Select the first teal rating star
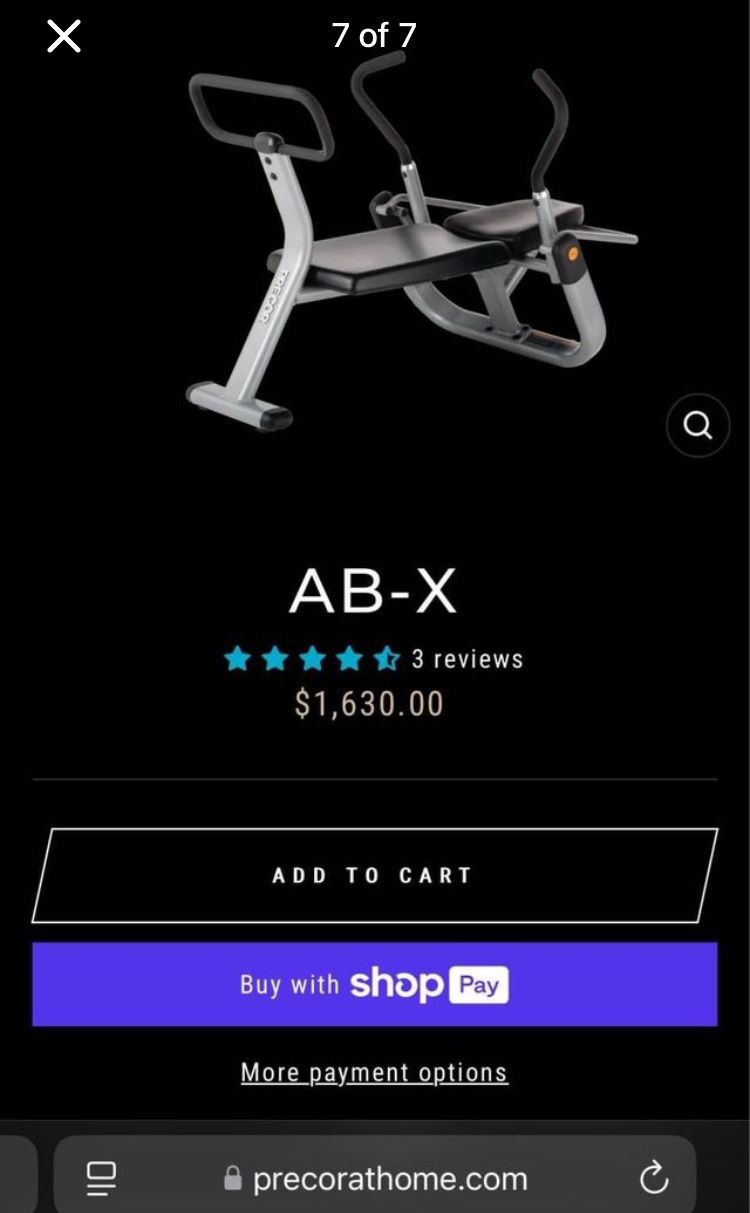 tap(237, 658)
